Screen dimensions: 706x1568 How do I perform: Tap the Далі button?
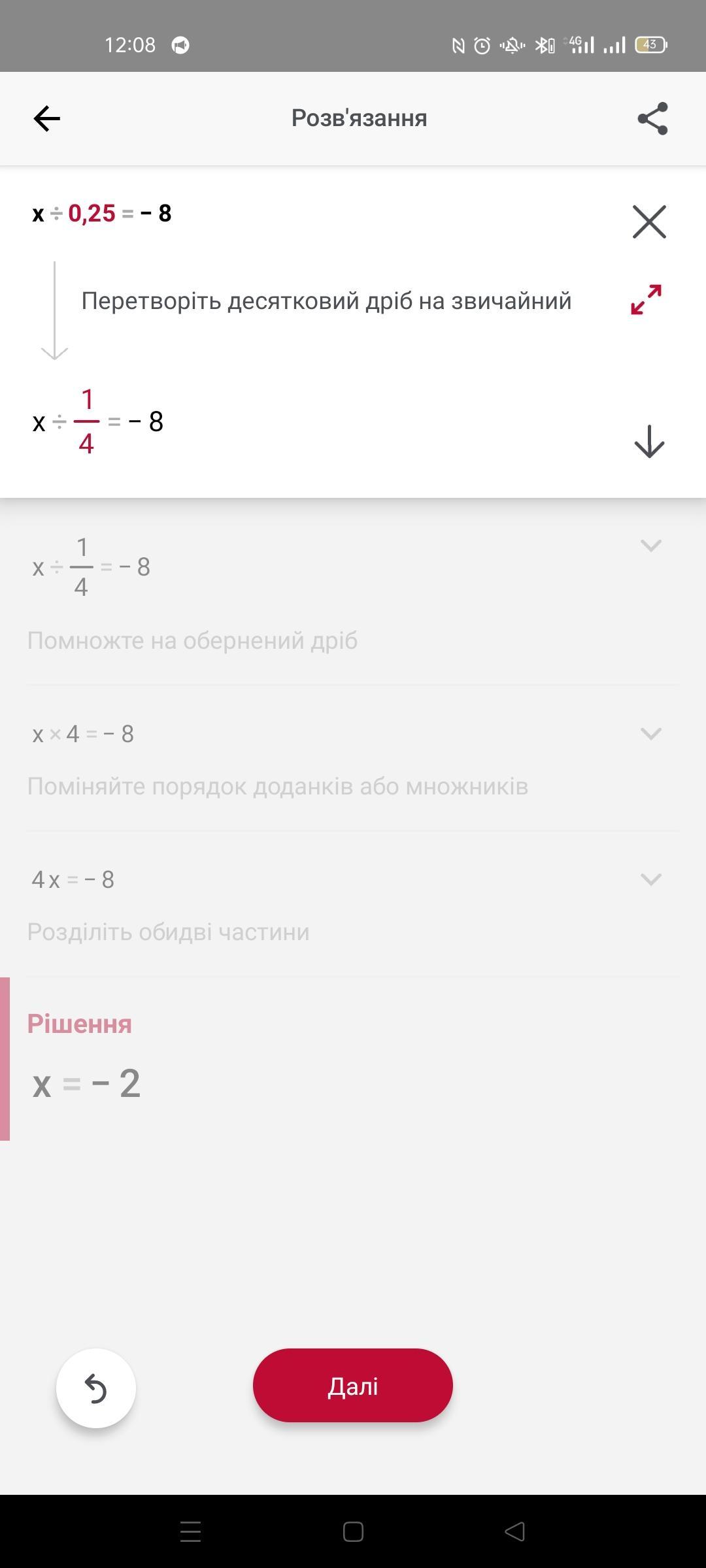point(352,1386)
